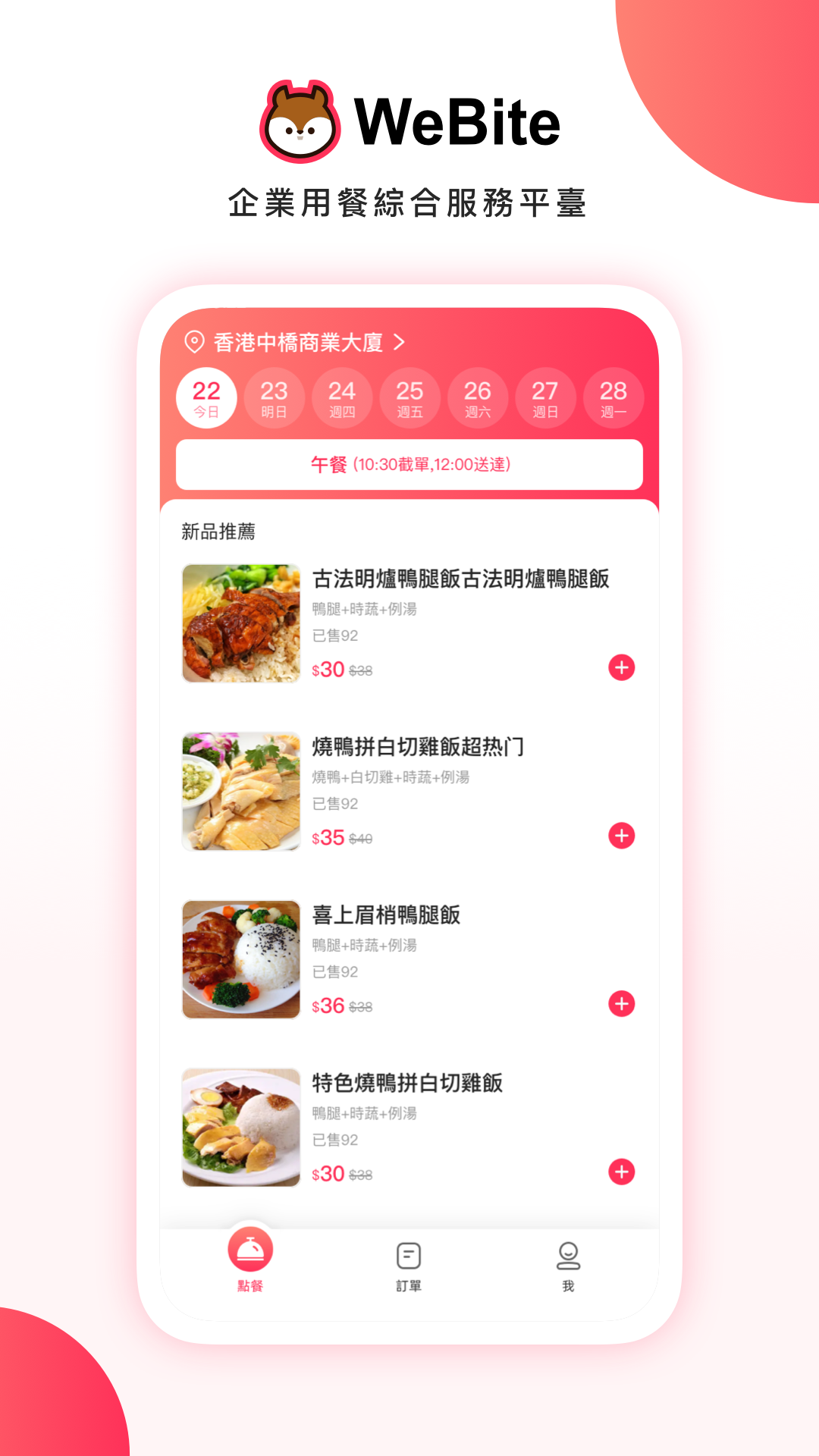Select date 23 明日
This screenshot has width=819, height=1456.
point(274,397)
